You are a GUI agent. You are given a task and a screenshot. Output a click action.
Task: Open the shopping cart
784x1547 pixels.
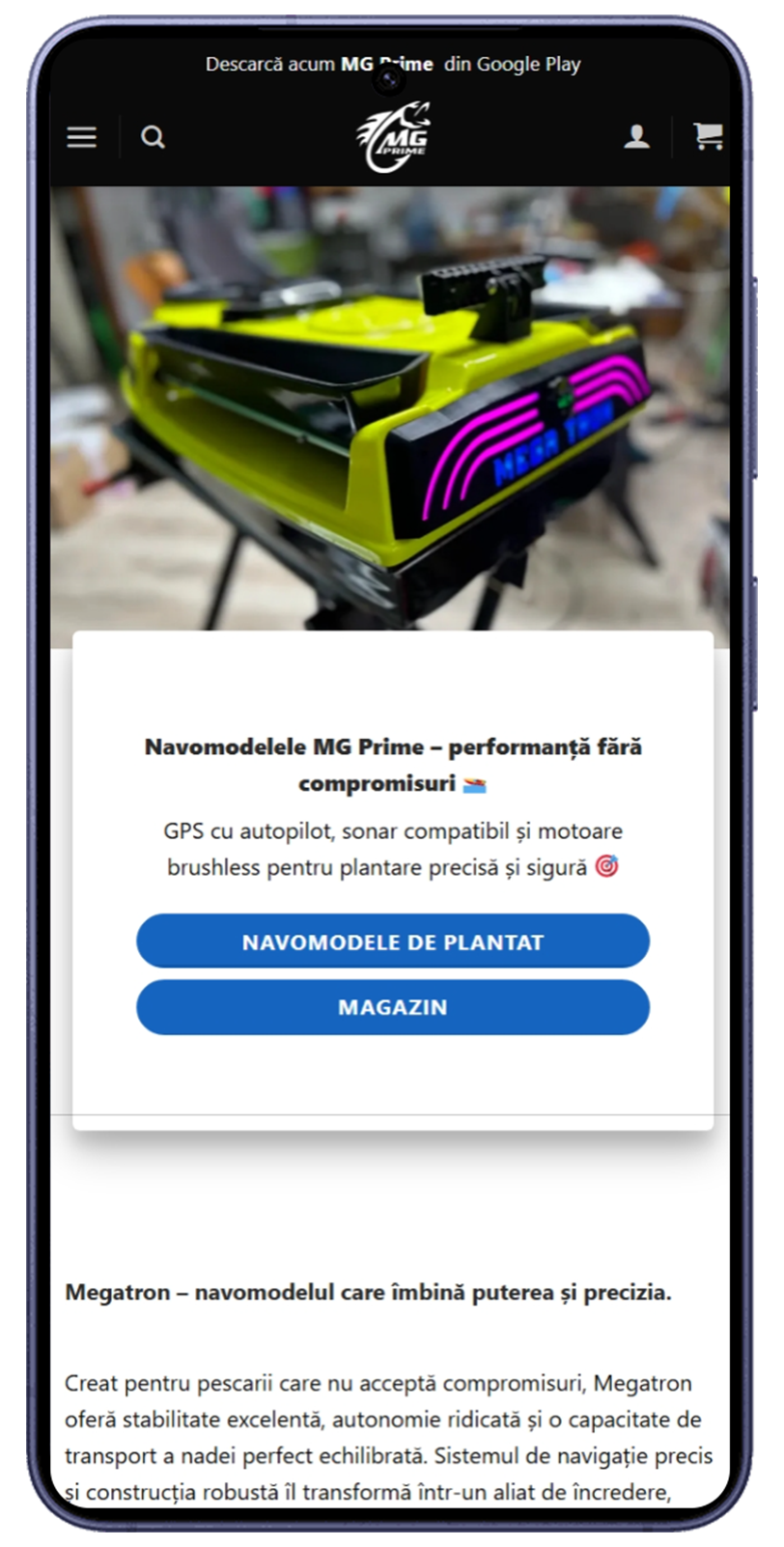[x=708, y=135]
